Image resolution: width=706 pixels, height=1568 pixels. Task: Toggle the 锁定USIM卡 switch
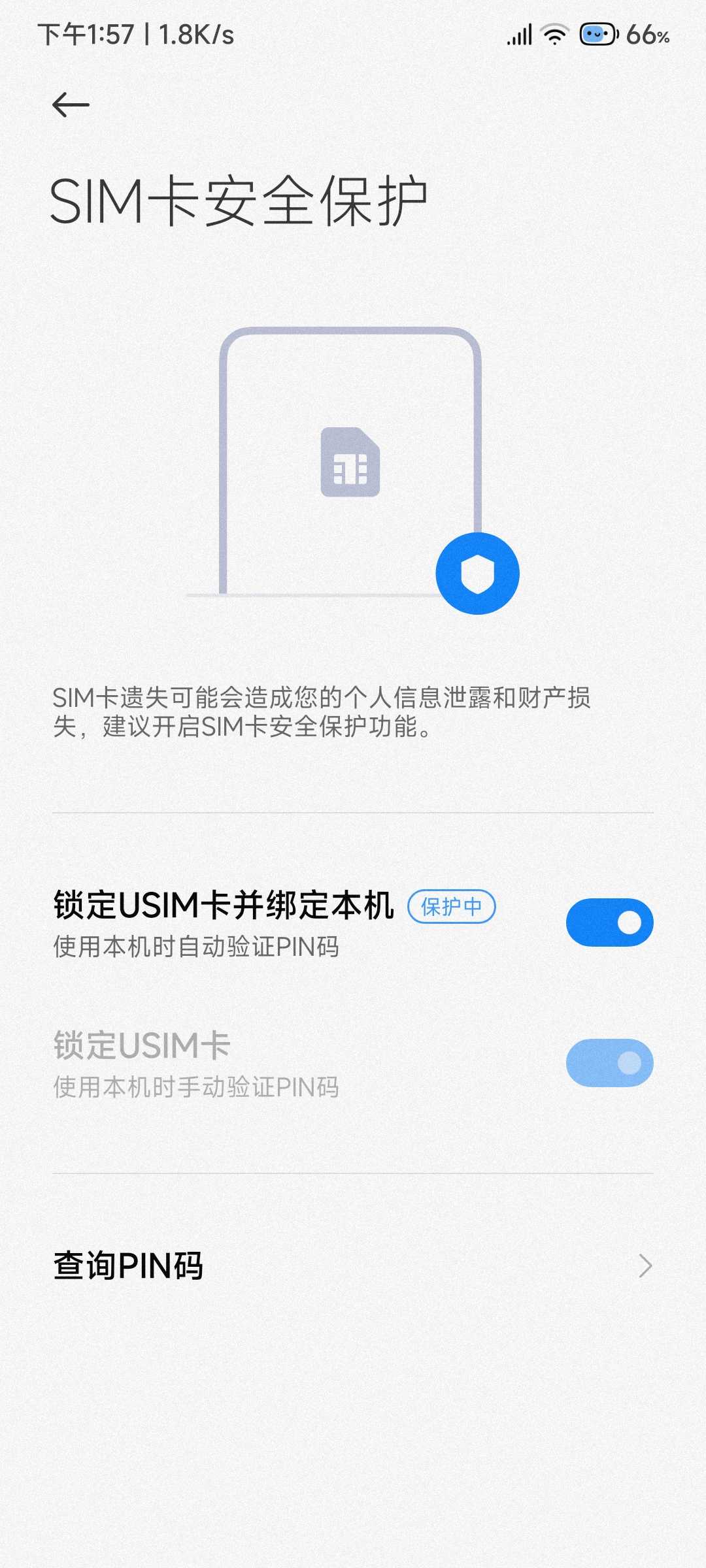[x=609, y=1063]
